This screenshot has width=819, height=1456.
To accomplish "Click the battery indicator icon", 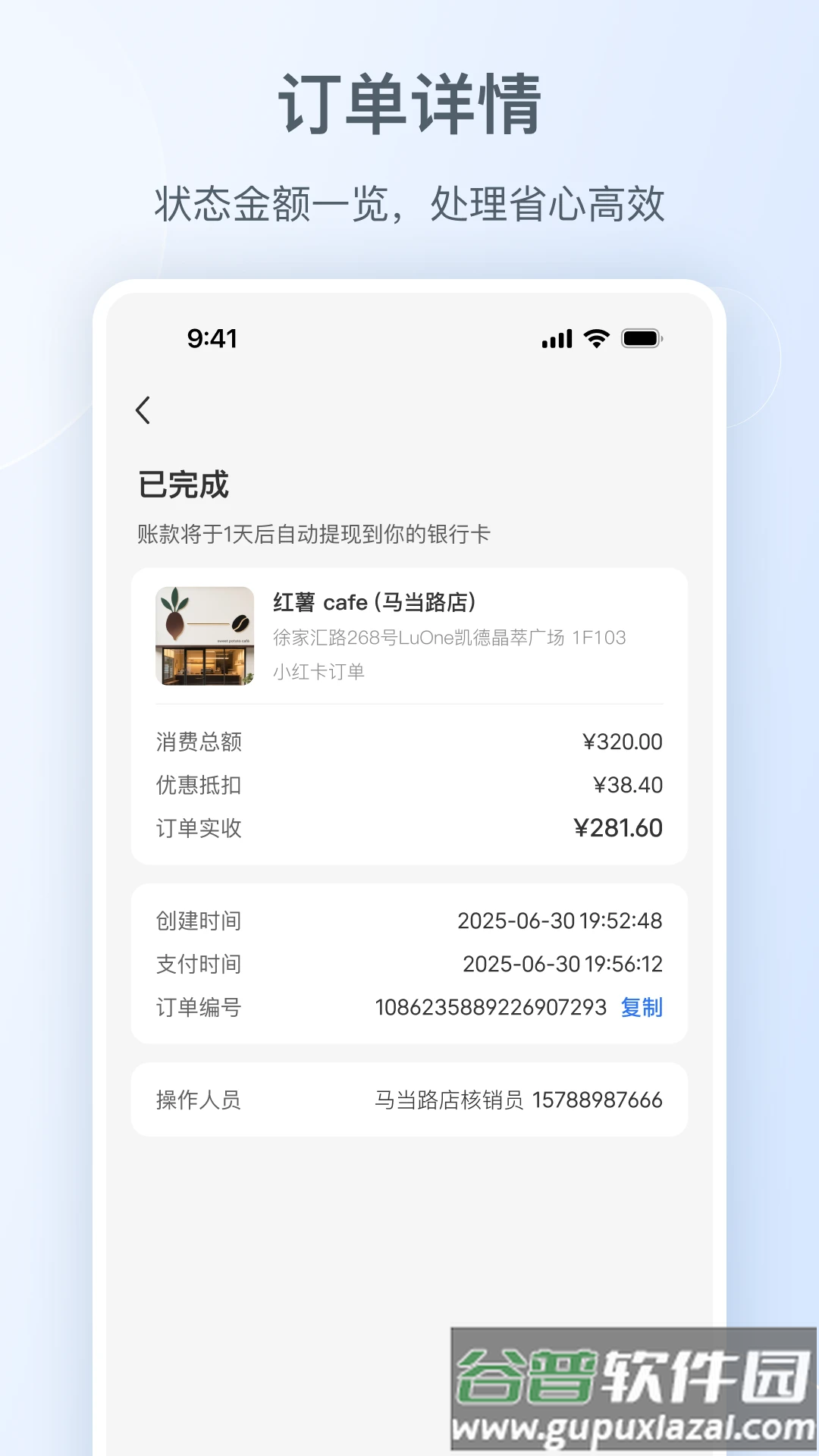I will (x=644, y=339).
